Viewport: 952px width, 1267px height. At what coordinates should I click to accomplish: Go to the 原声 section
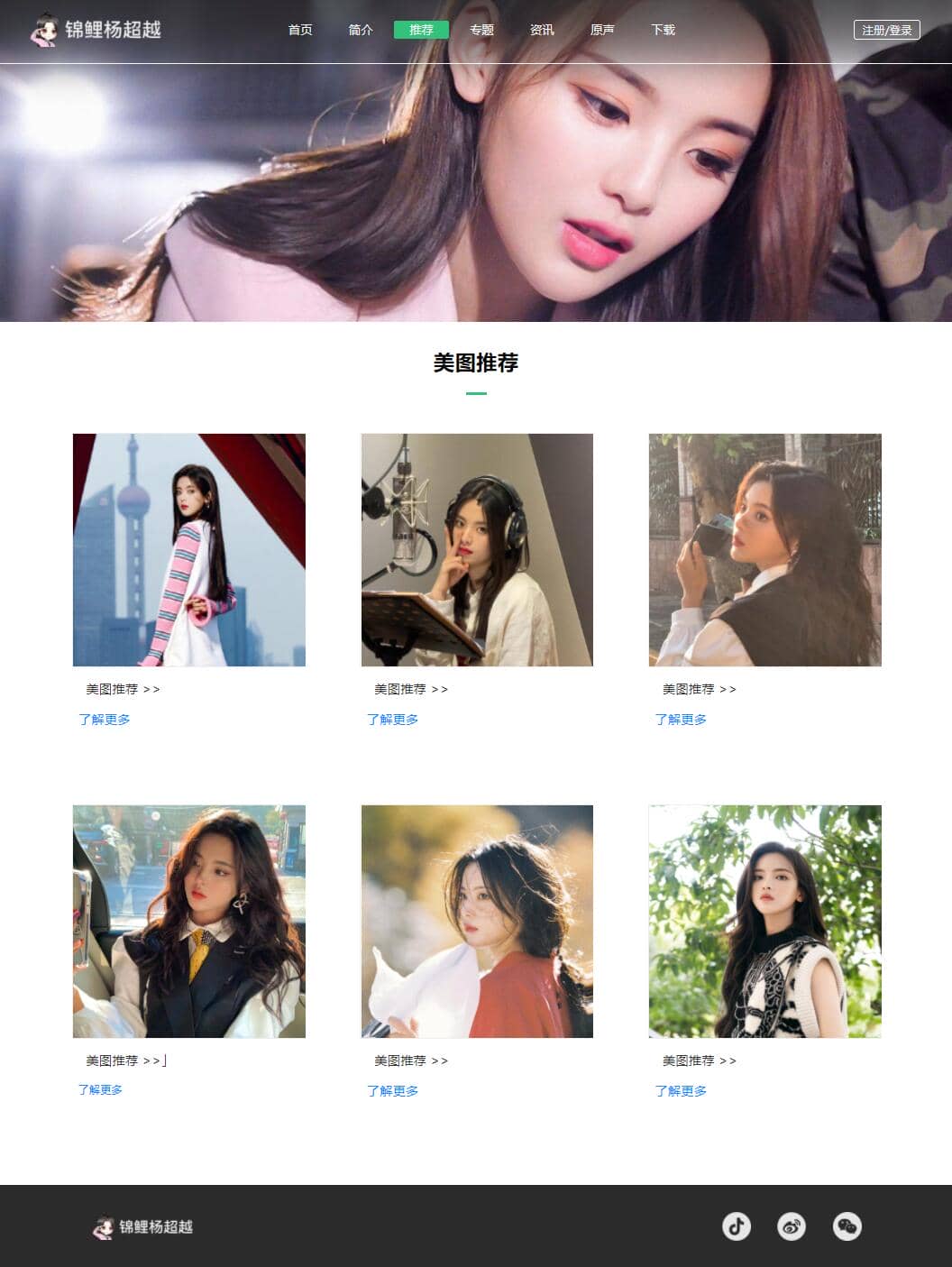tap(602, 30)
